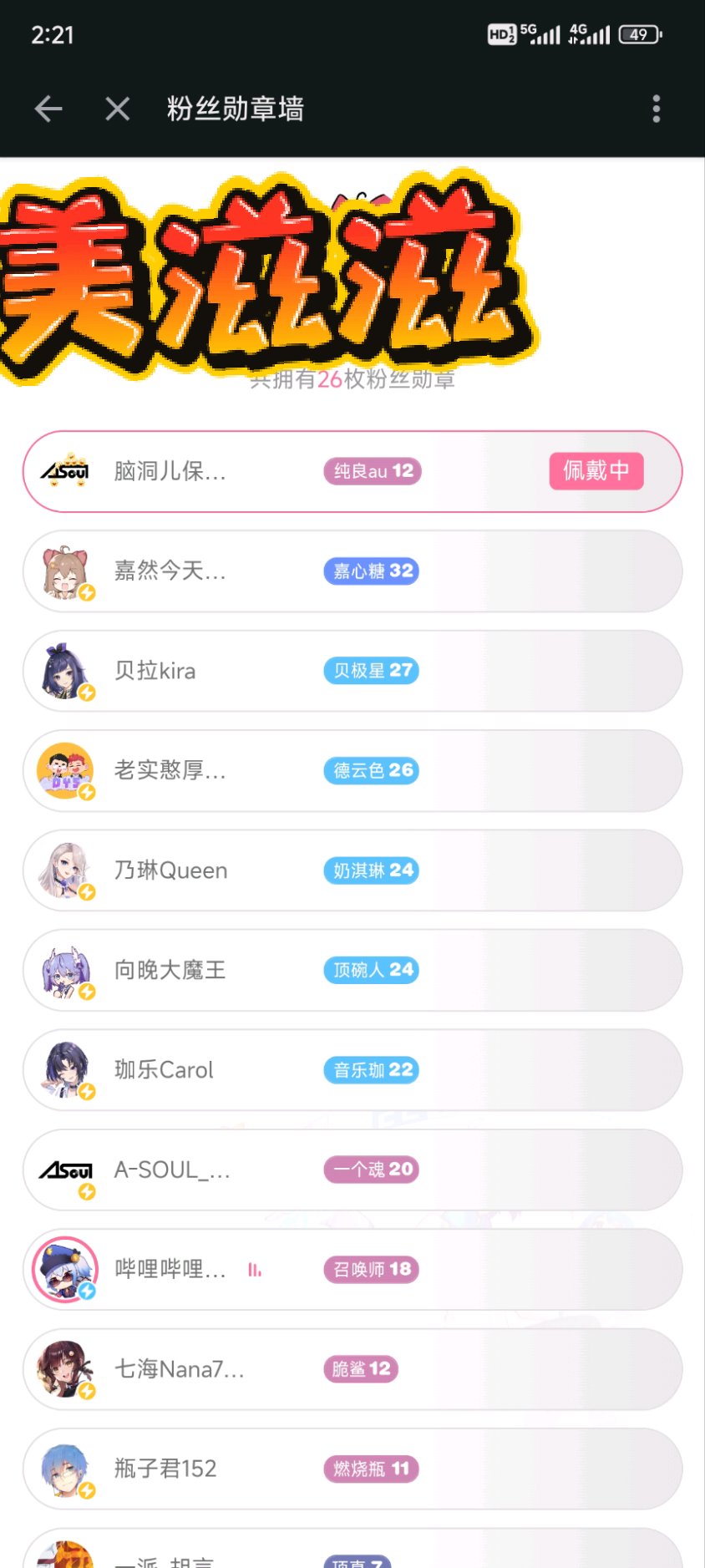
Task: Open the three-dot overflow menu
Action: 657,109
